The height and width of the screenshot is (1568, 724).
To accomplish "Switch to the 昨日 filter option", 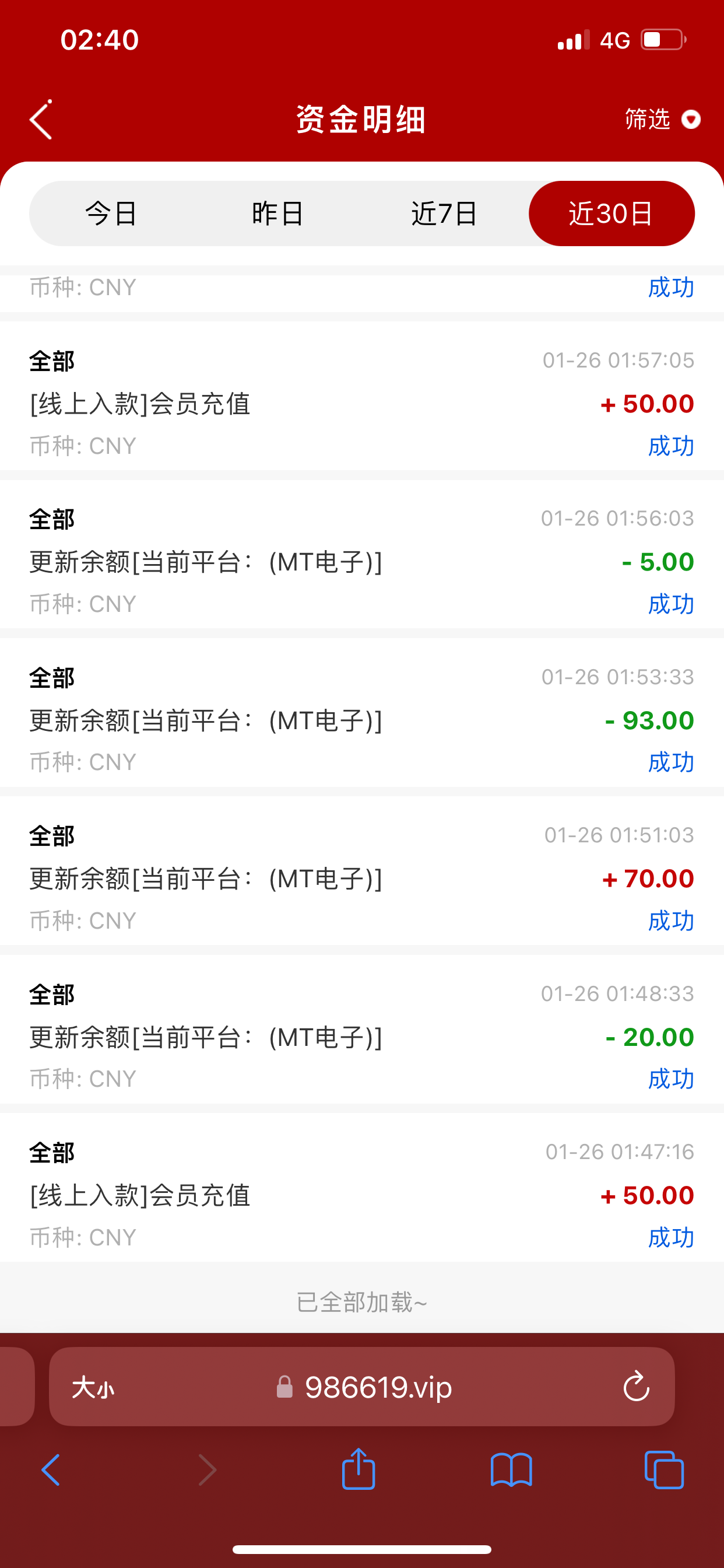I will tap(277, 213).
